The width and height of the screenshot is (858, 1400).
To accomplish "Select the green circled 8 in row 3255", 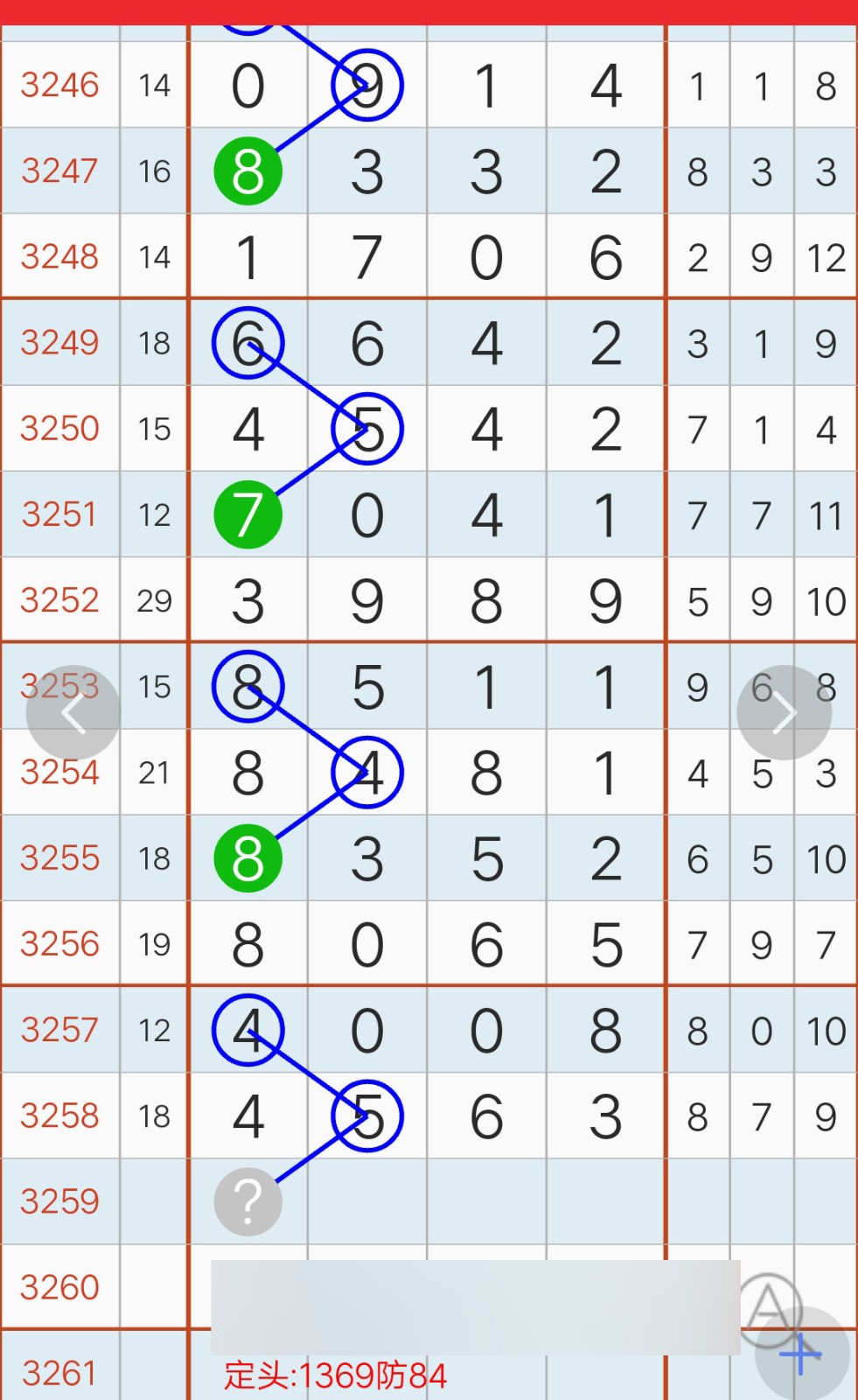I will 248,858.
